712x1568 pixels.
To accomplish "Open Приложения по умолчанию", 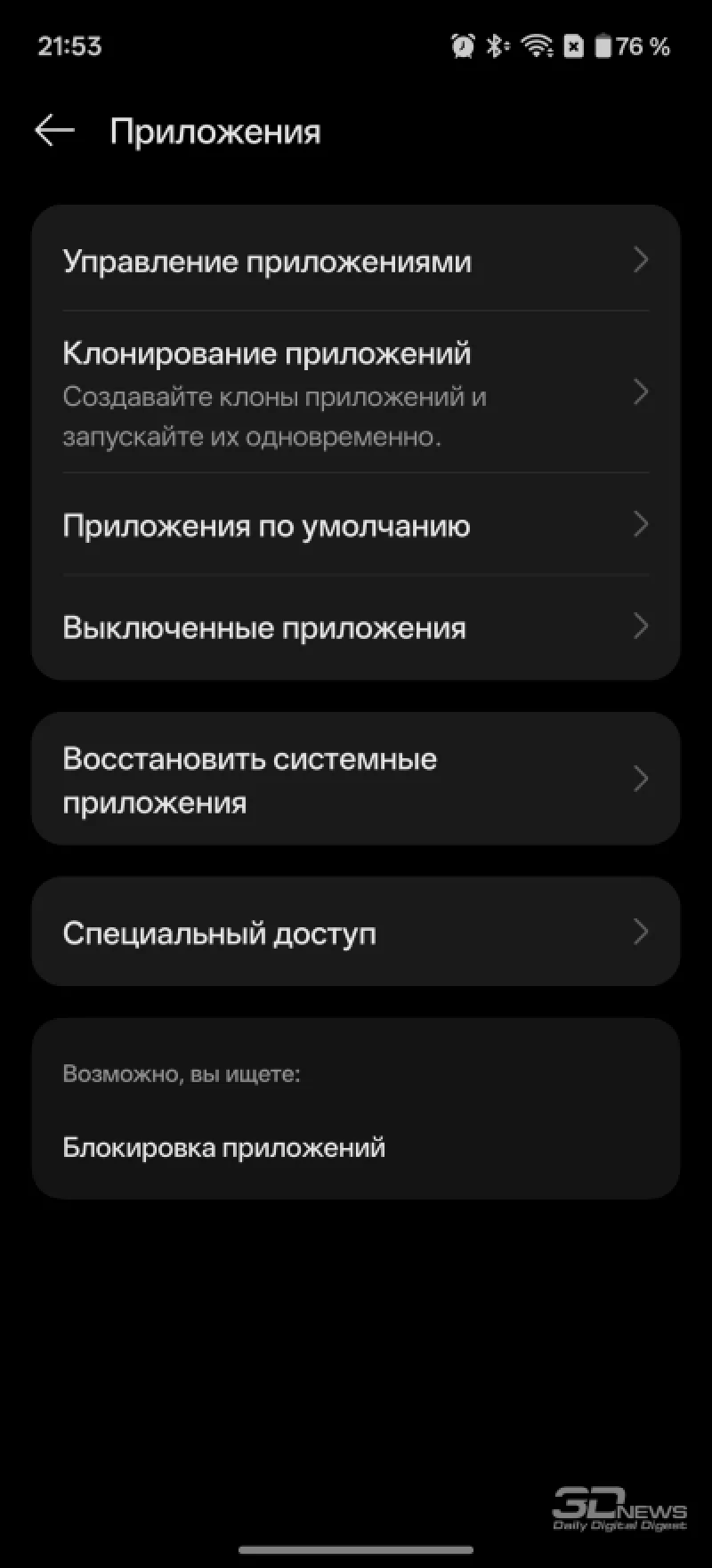I will [355, 526].
